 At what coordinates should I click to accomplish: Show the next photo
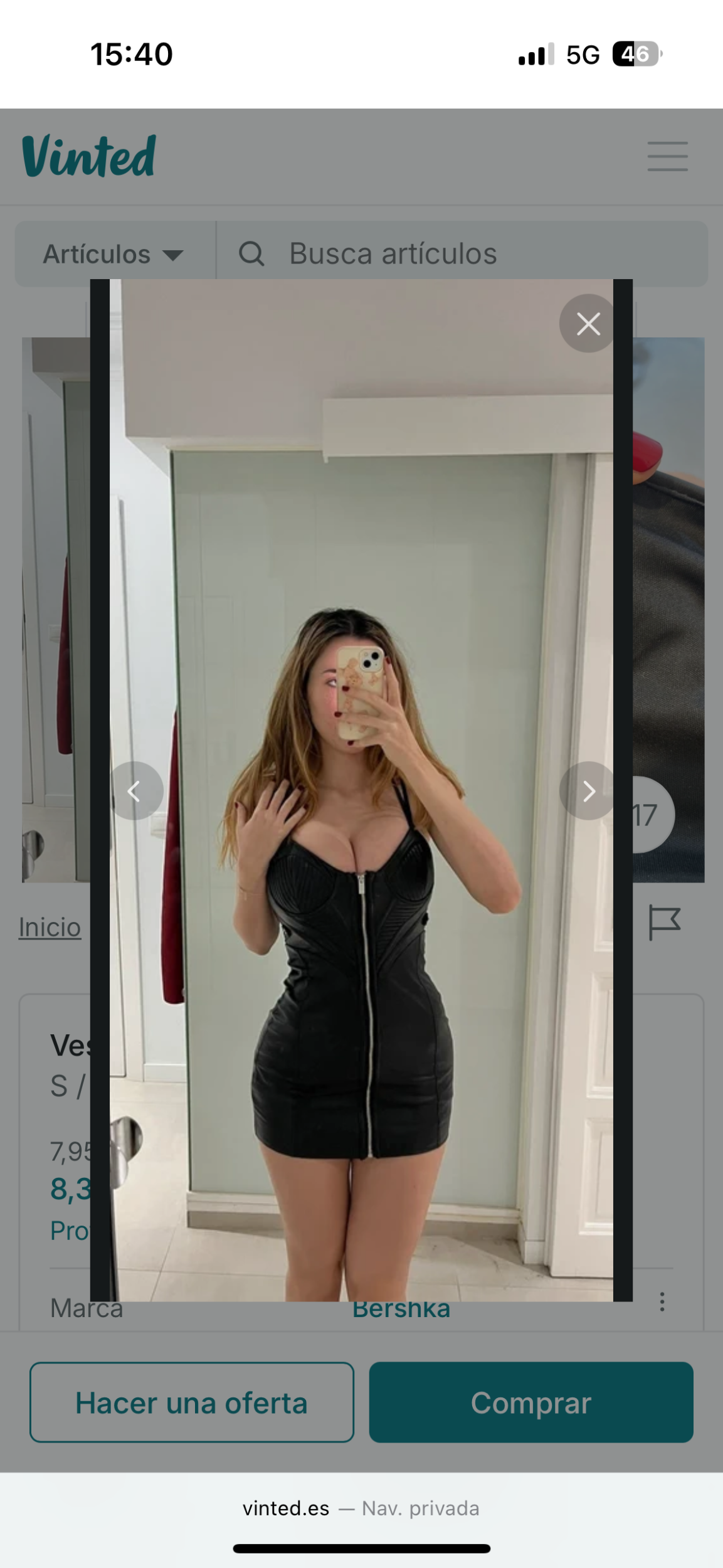click(x=588, y=791)
